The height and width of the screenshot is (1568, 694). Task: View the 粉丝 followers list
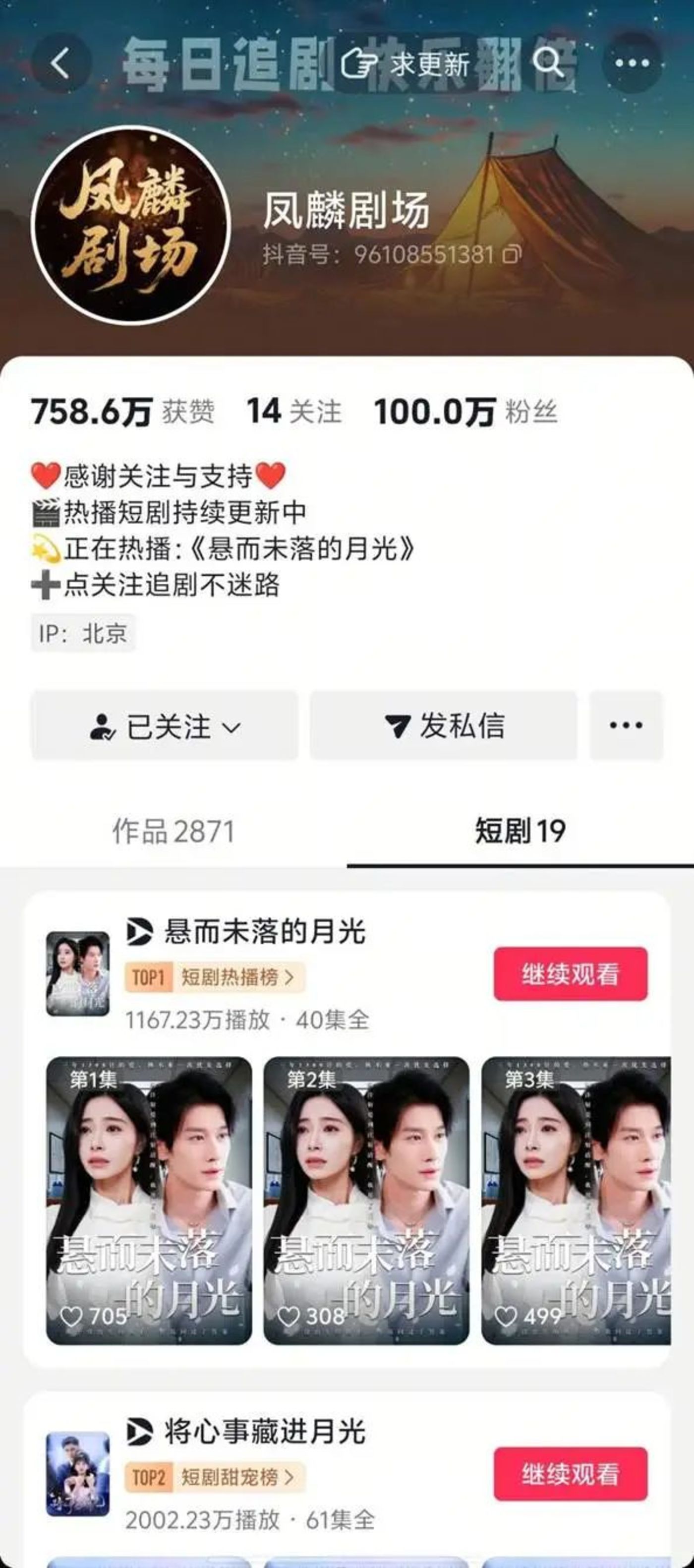(465, 411)
